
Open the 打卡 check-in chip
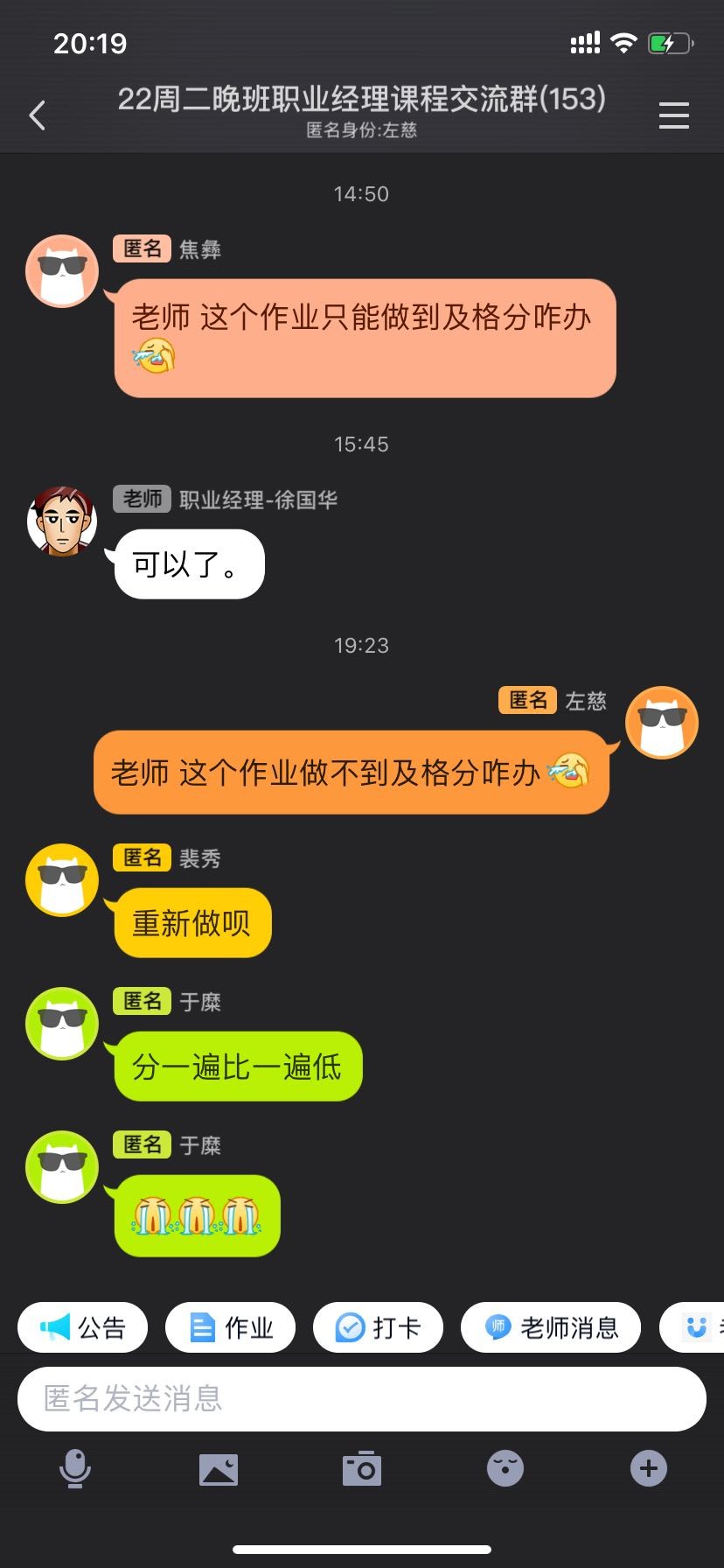pyautogui.click(x=378, y=1327)
